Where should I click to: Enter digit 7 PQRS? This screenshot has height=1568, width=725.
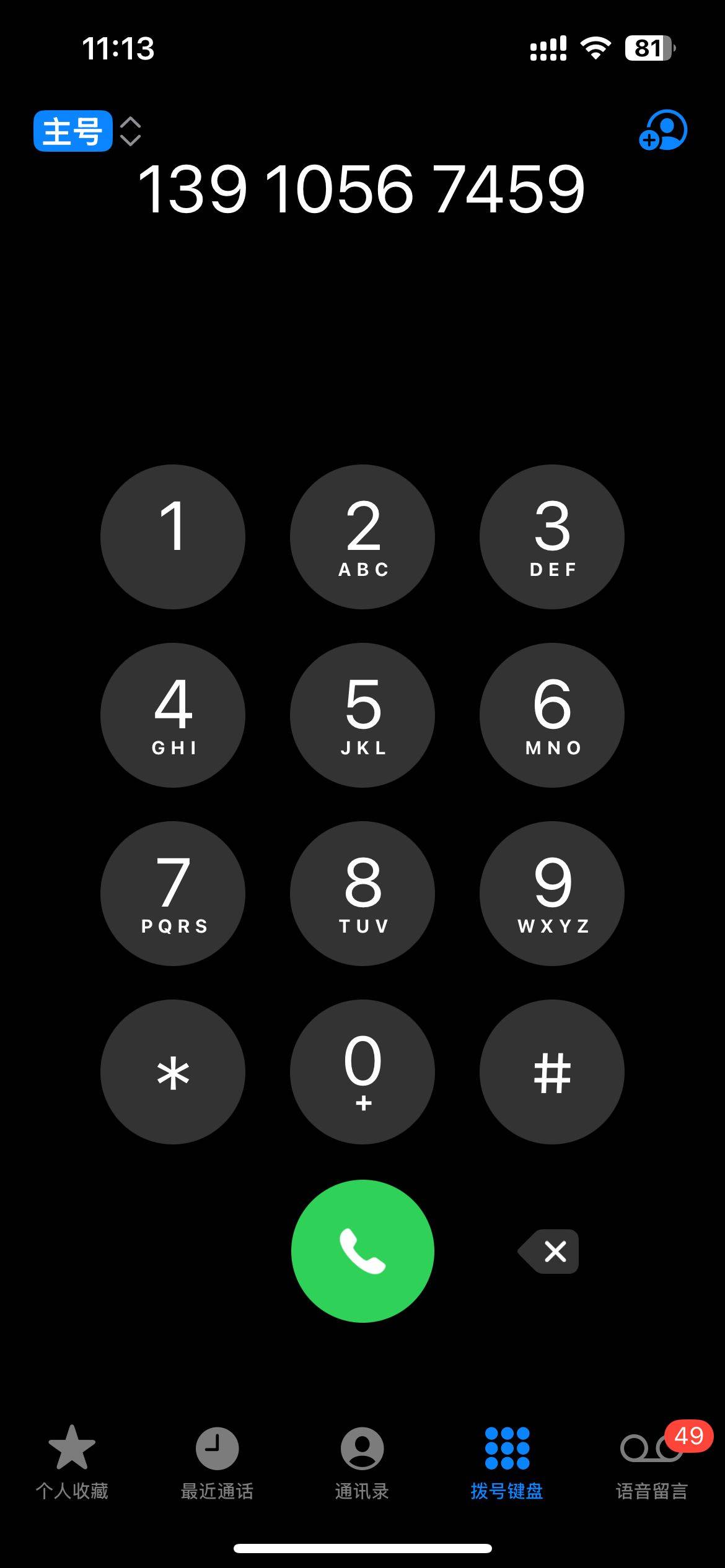point(173,893)
